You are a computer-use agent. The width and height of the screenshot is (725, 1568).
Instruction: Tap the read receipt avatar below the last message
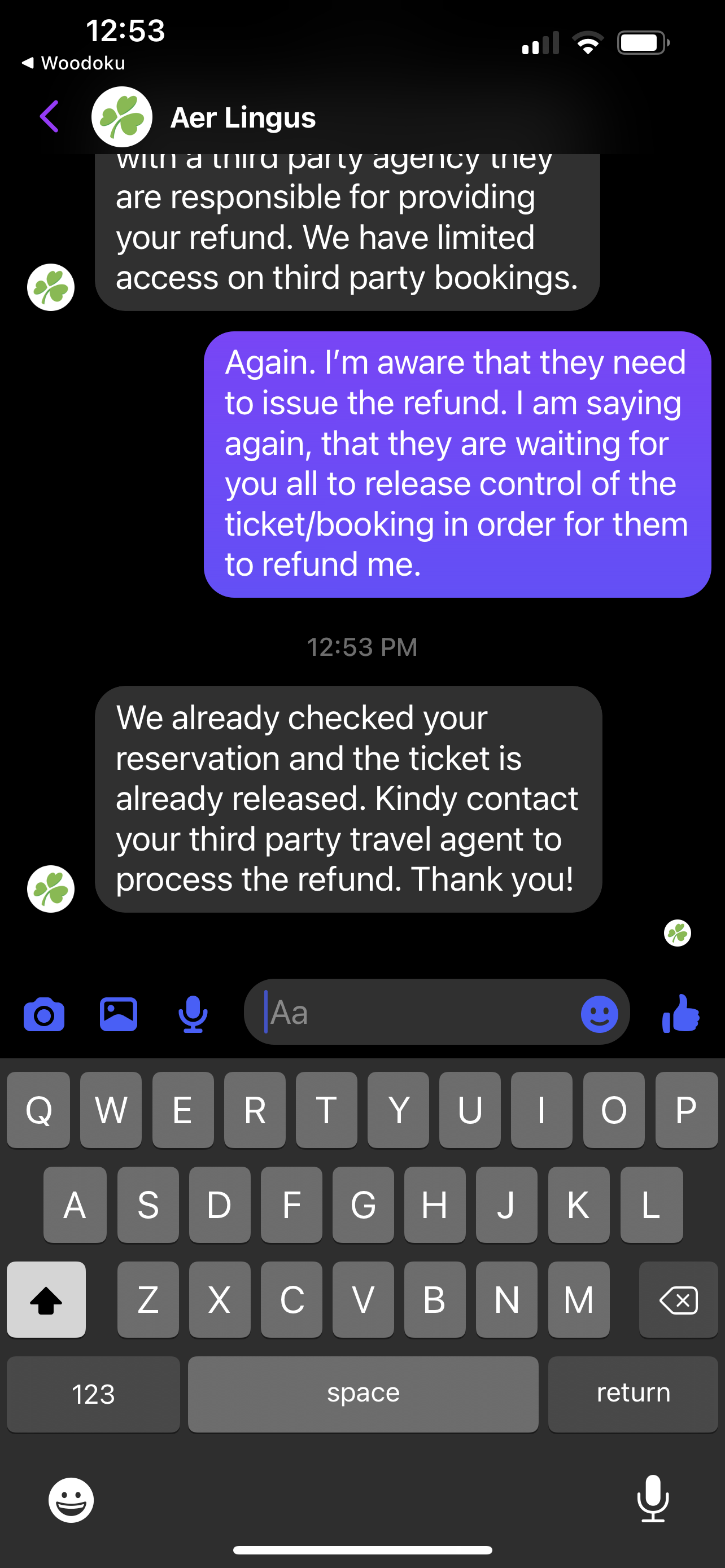[678, 934]
